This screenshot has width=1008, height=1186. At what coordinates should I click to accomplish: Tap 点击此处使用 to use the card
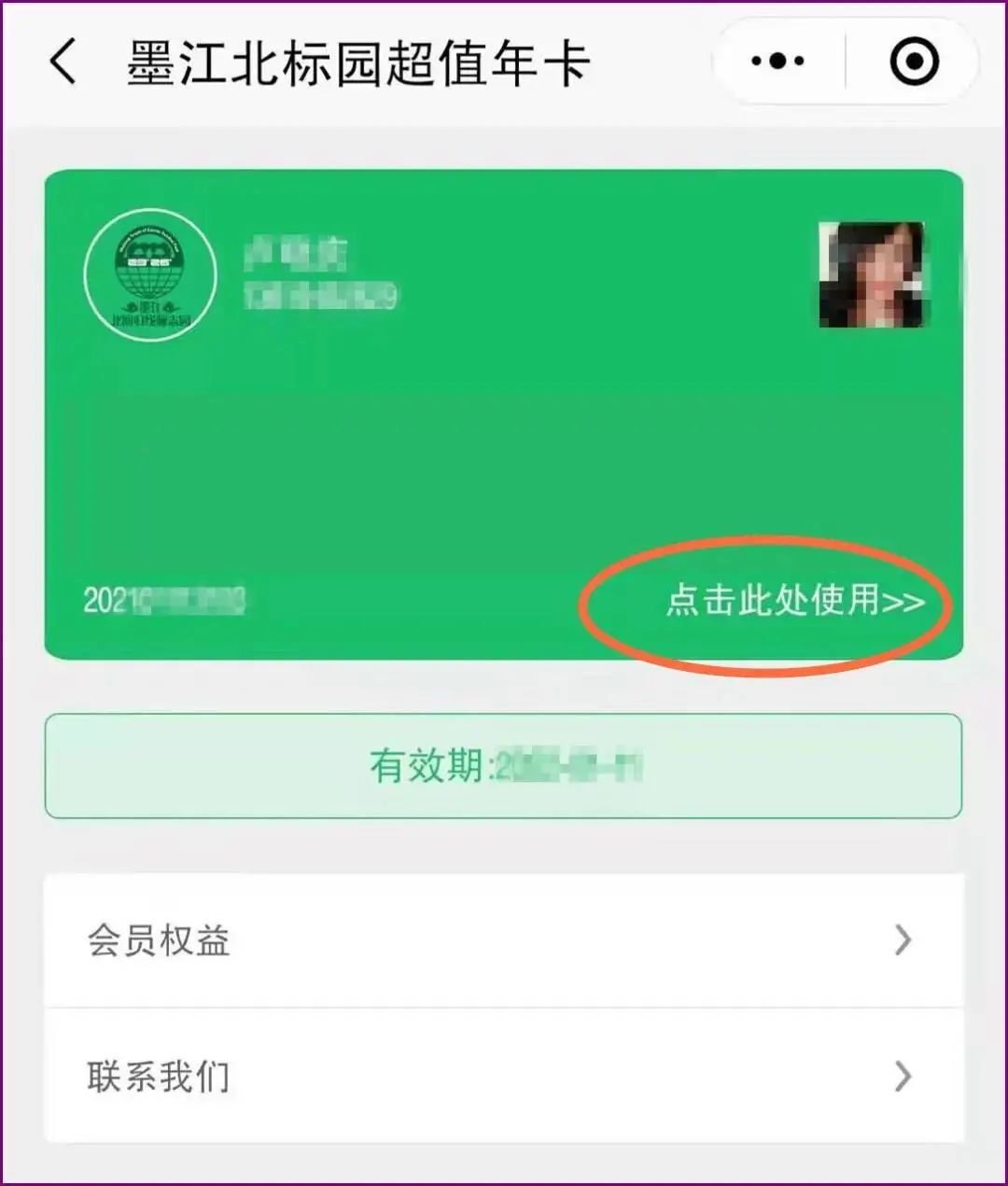[794, 600]
